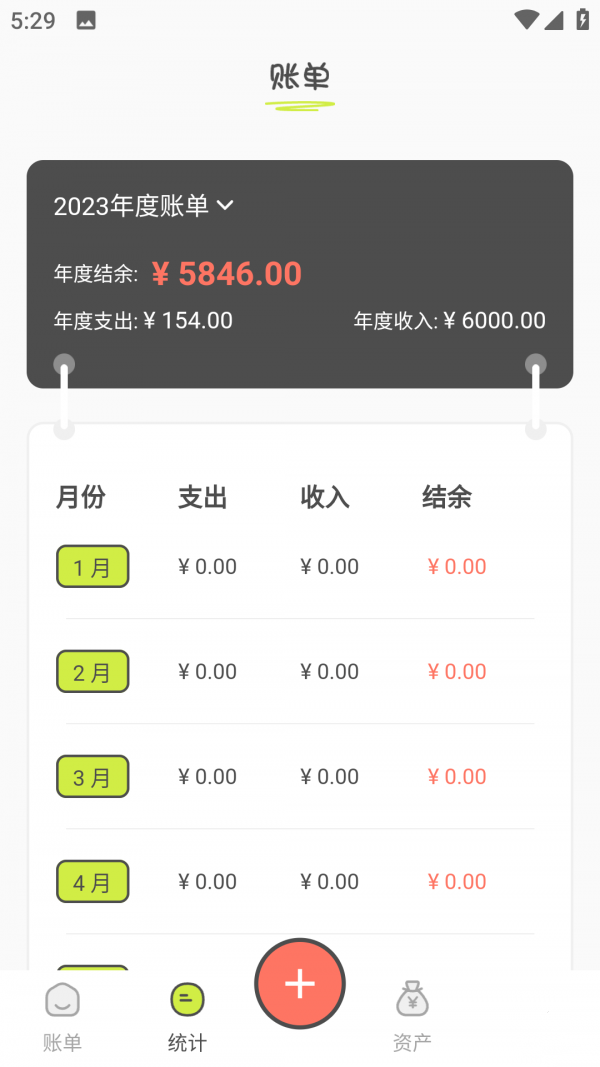Tap the 4月 month label
The height and width of the screenshot is (1067, 600).
[x=92, y=882]
